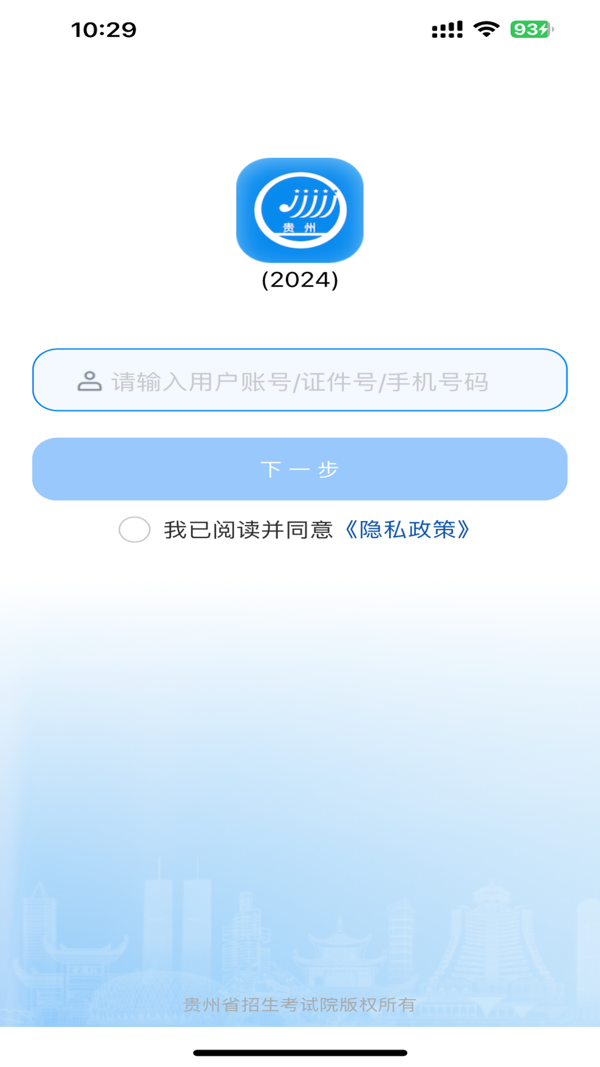Tap the account/ID/phone number input field
Viewport: 600px width, 1067px height.
(x=300, y=380)
